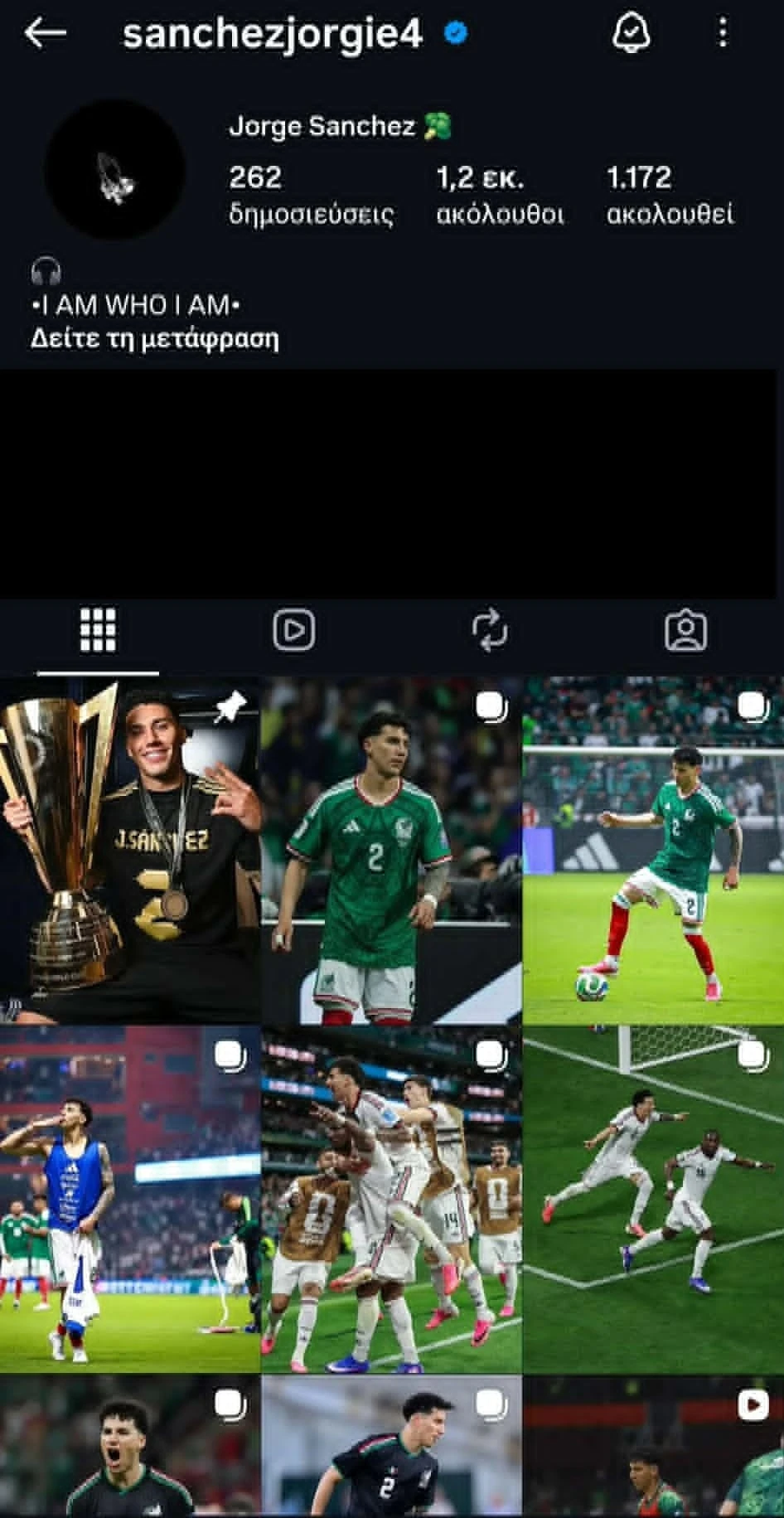Screen dimensions: 784x1518
Task: Switch to the Reels tab
Action: 293,630
